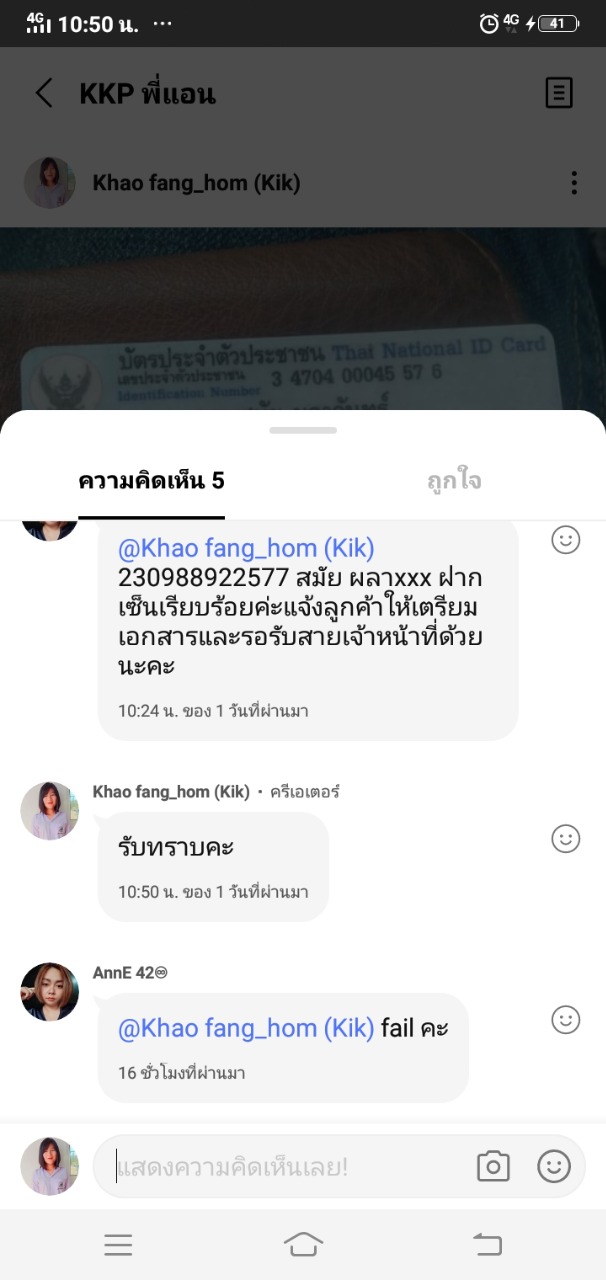Collapse the comments sheet handle

pos(303,430)
